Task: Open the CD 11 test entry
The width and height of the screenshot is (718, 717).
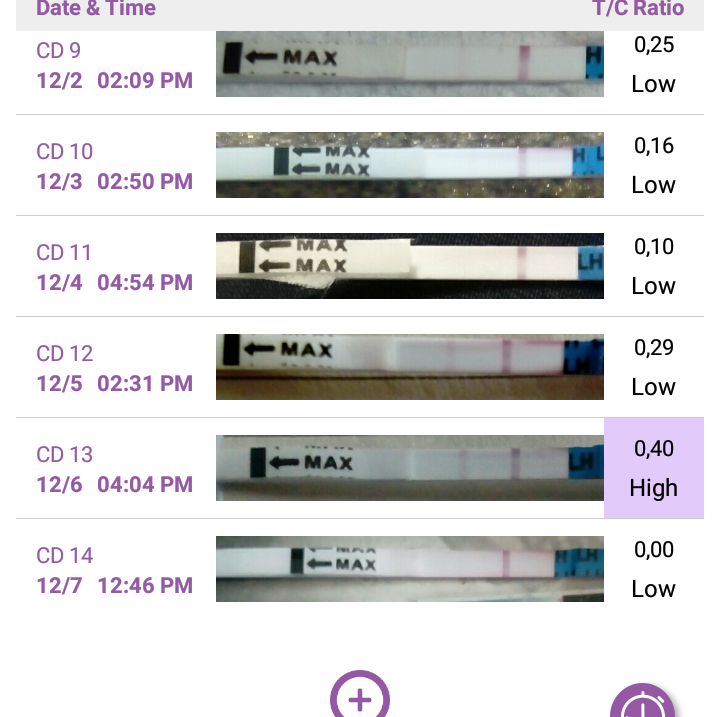Action: point(409,266)
